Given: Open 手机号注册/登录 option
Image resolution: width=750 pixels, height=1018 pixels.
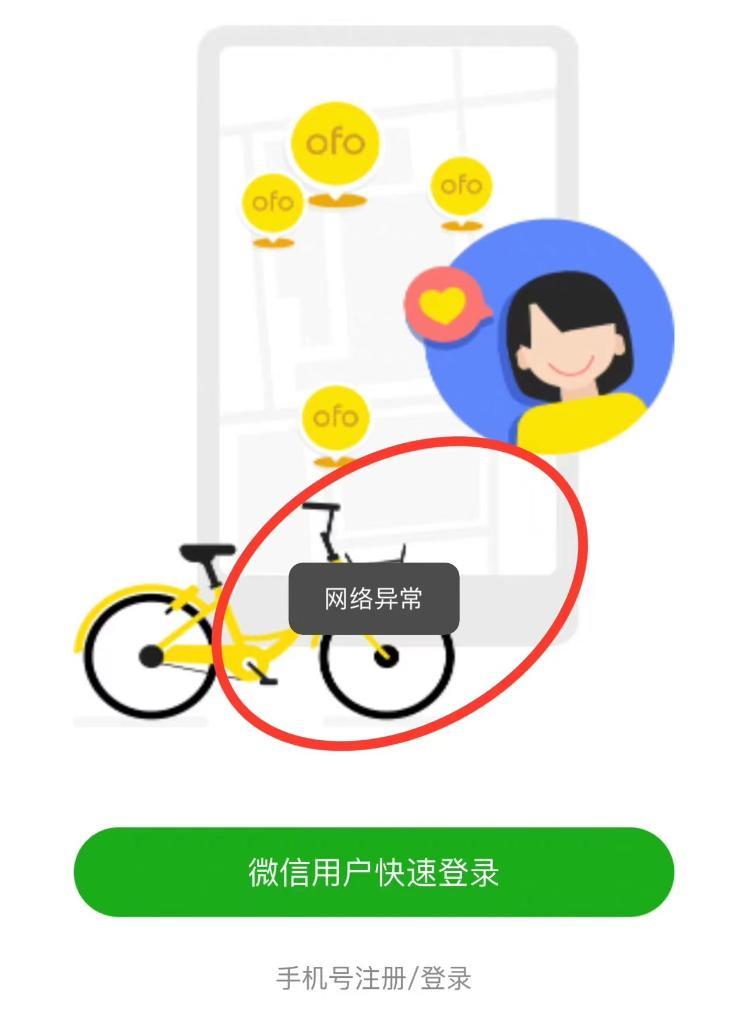Looking at the screenshot, I should coord(374,977).
